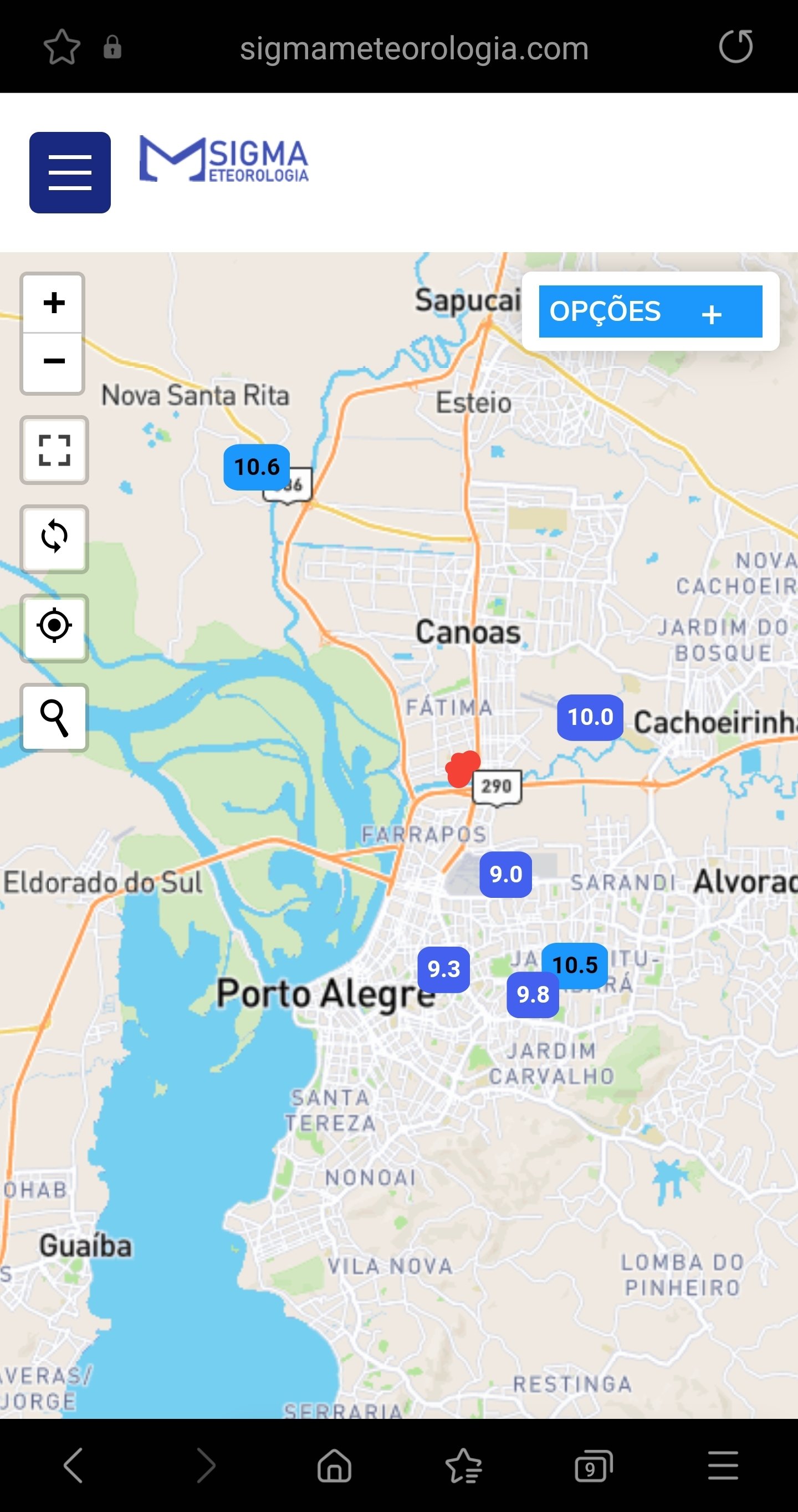Enter fullscreen map view
Image resolution: width=798 pixels, height=1512 pixels.
coord(54,450)
